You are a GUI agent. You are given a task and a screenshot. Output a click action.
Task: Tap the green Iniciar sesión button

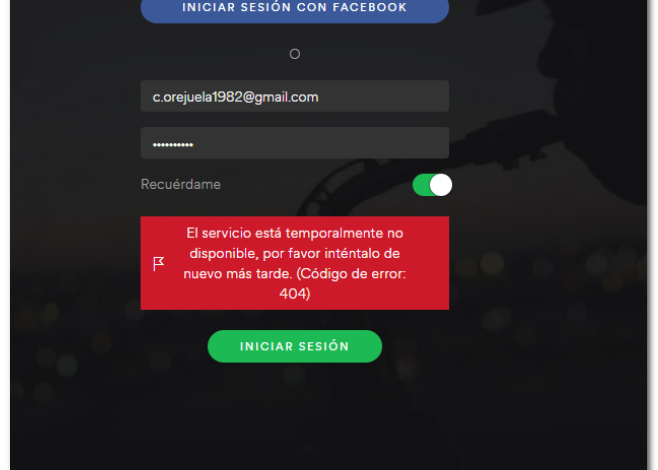pos(294,346)
